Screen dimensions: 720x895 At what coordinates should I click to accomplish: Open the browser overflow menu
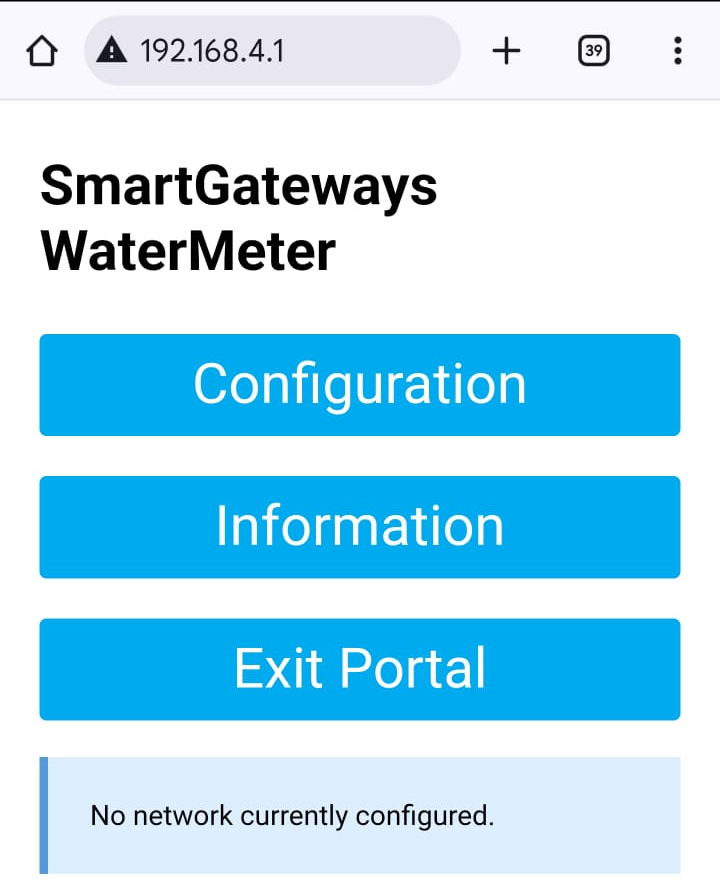coord(678,50)
